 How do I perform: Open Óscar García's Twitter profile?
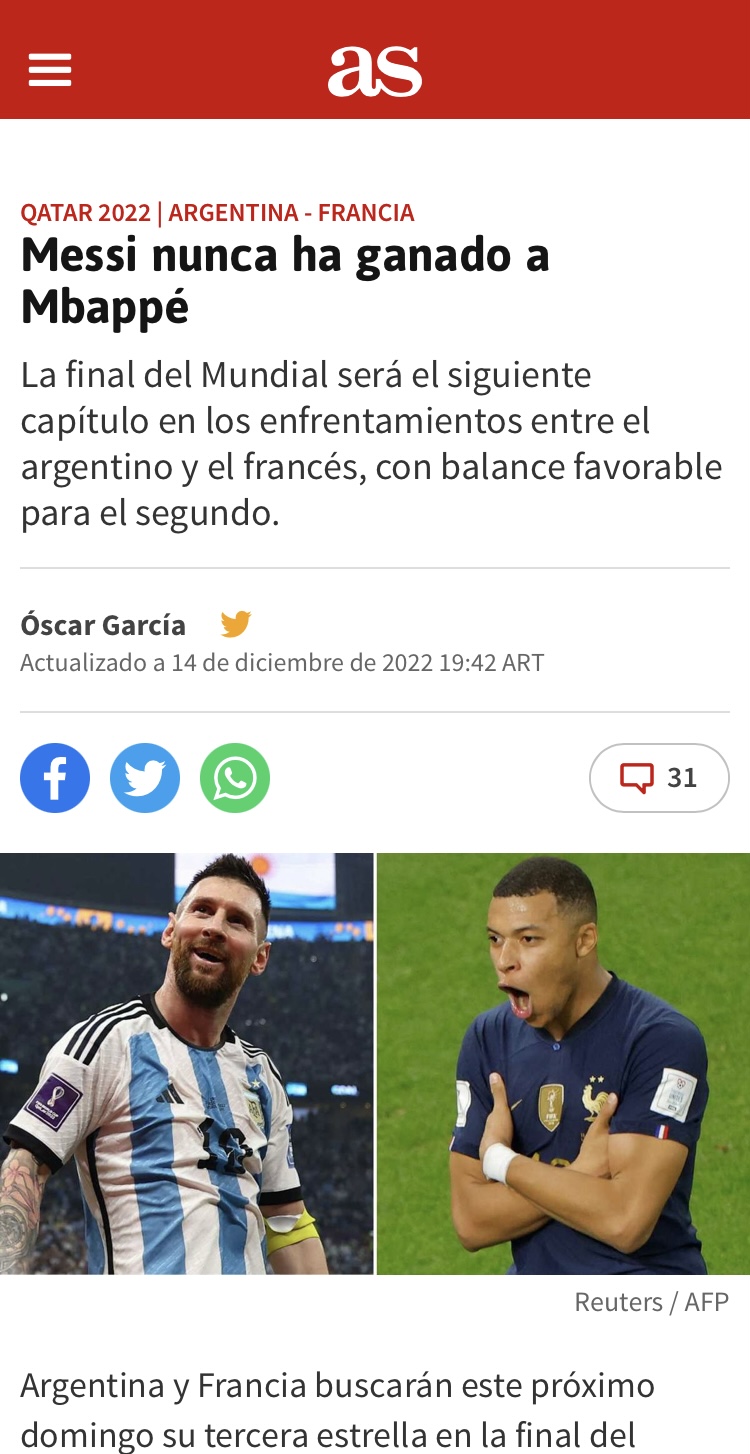point(236,625)
